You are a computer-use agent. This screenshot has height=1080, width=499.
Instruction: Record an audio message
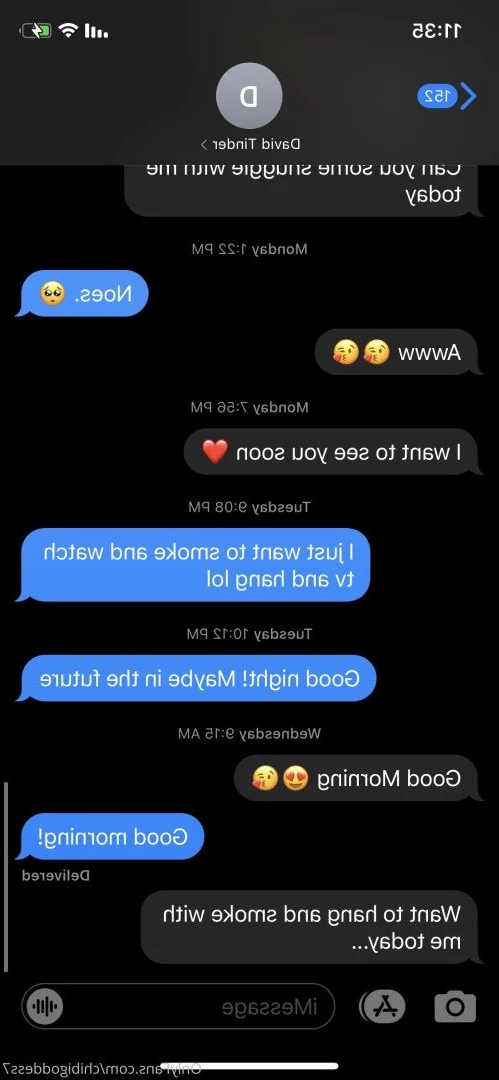(x=45, y=1007)
